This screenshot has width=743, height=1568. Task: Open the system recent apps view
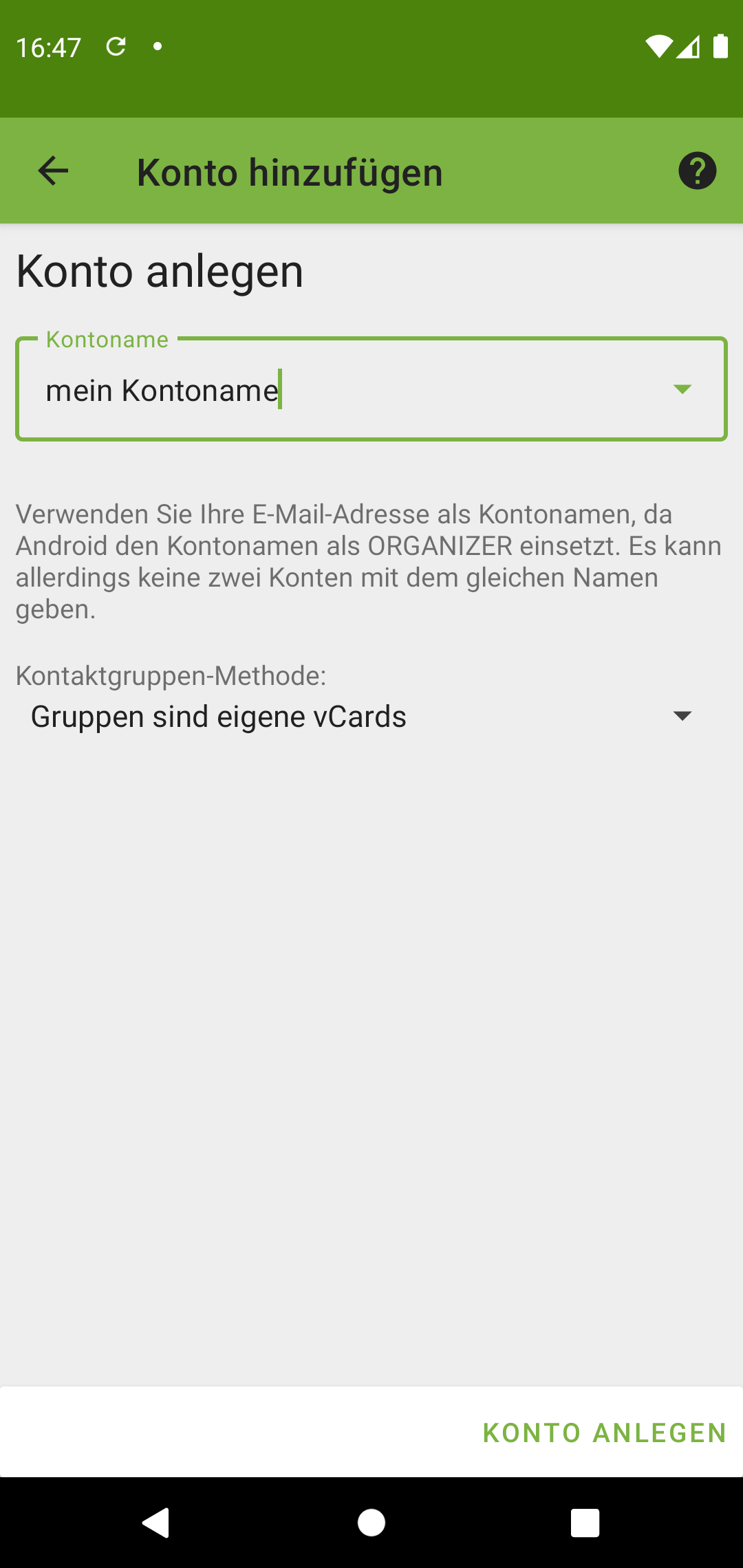[585, 1523]
